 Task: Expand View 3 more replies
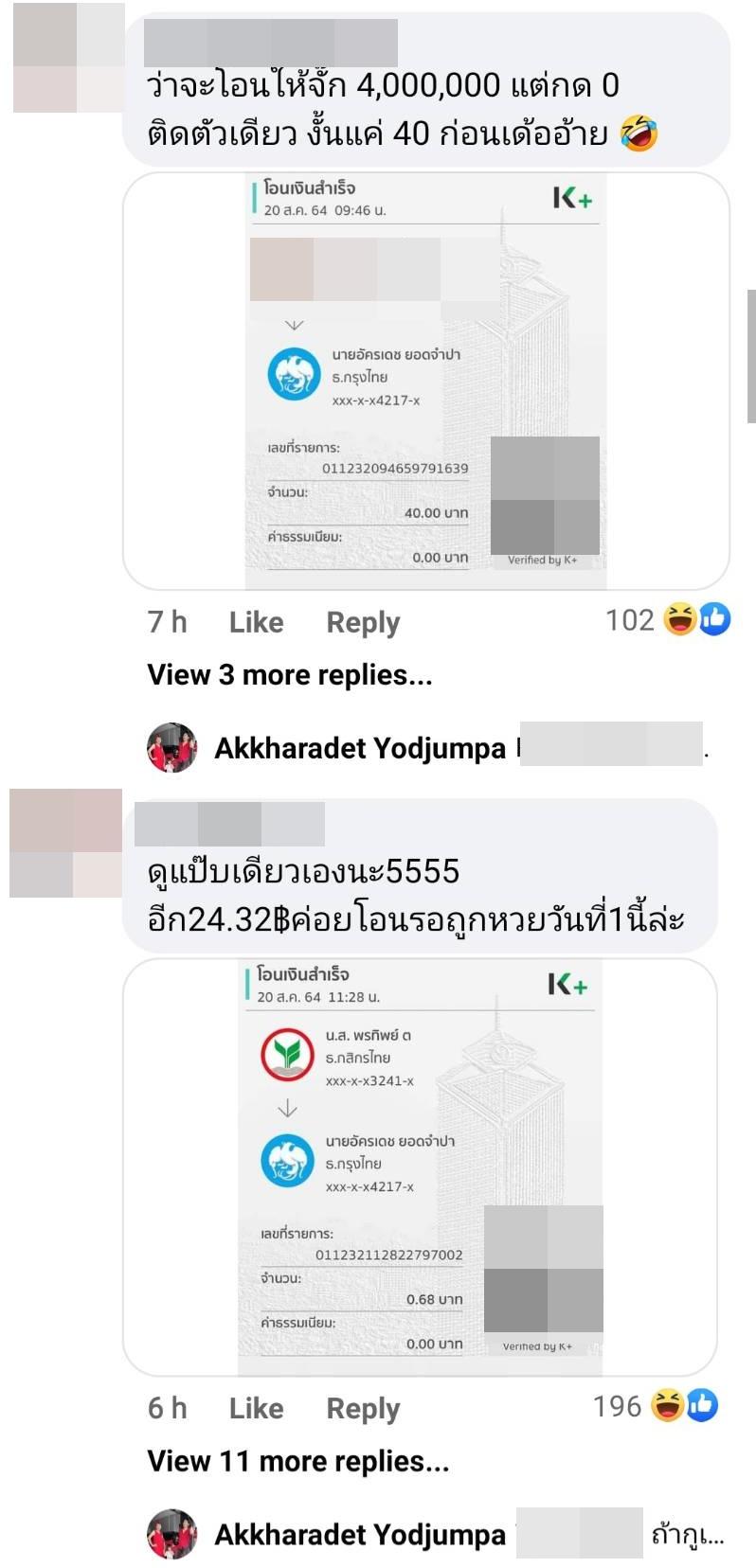pos(290,675)
